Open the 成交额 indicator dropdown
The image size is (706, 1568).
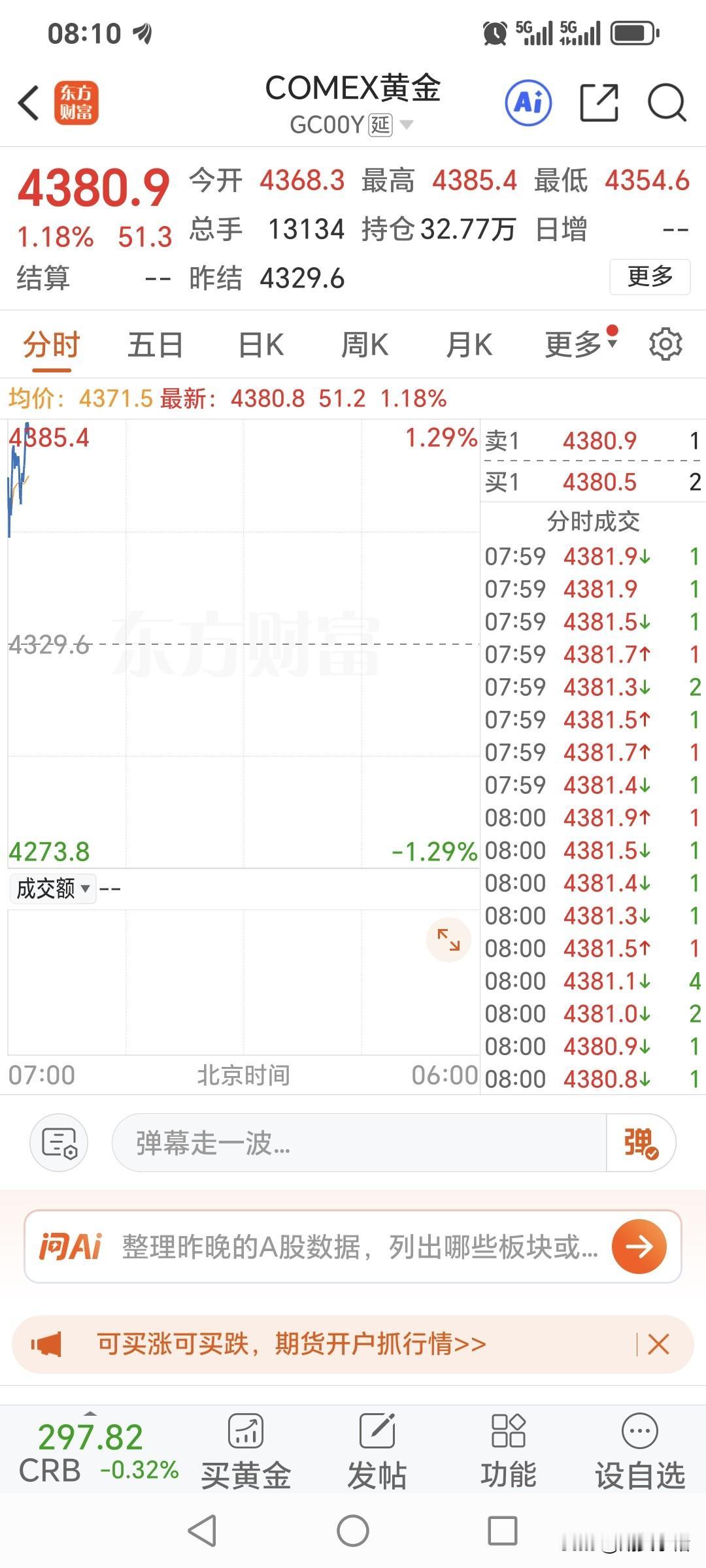point(52,889)
